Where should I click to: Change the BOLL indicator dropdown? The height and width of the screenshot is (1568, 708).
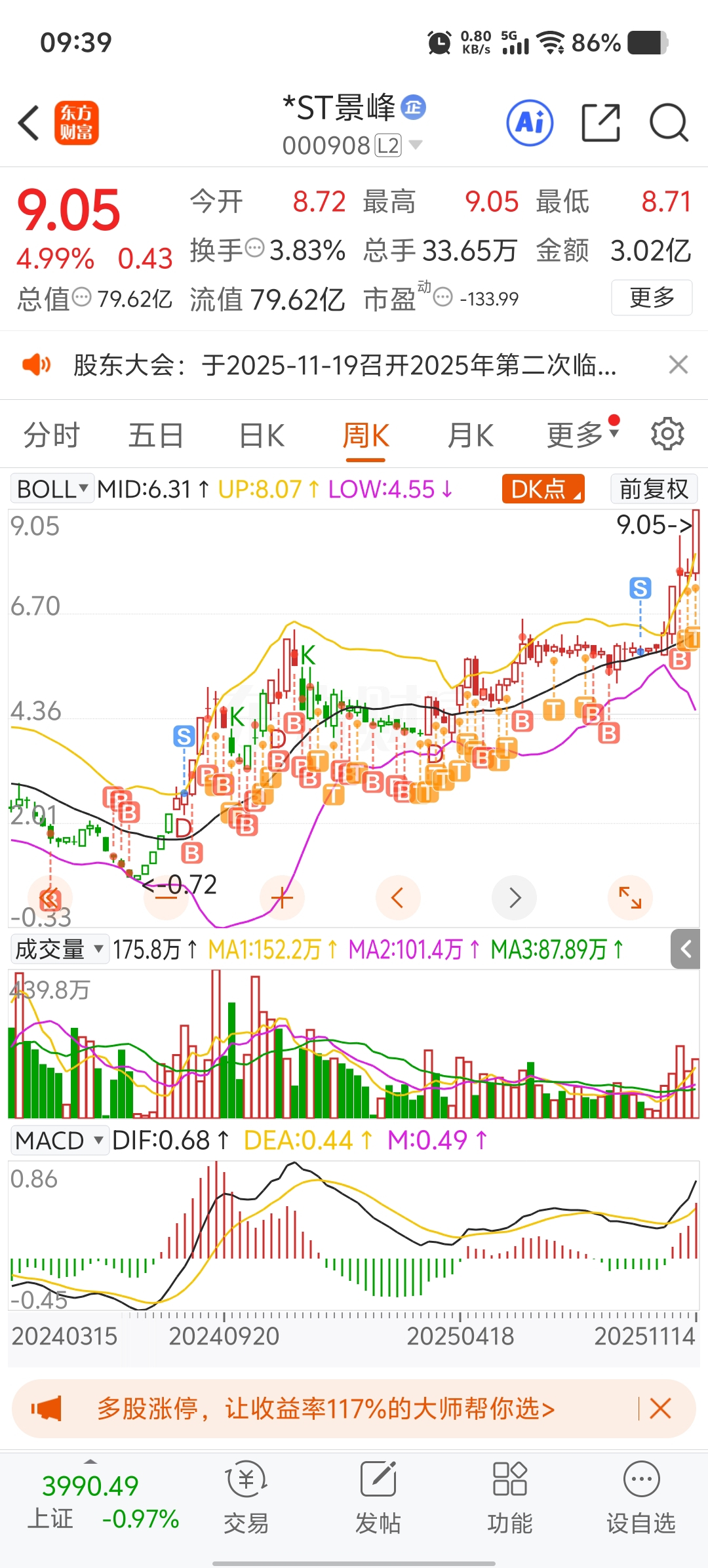52,489
